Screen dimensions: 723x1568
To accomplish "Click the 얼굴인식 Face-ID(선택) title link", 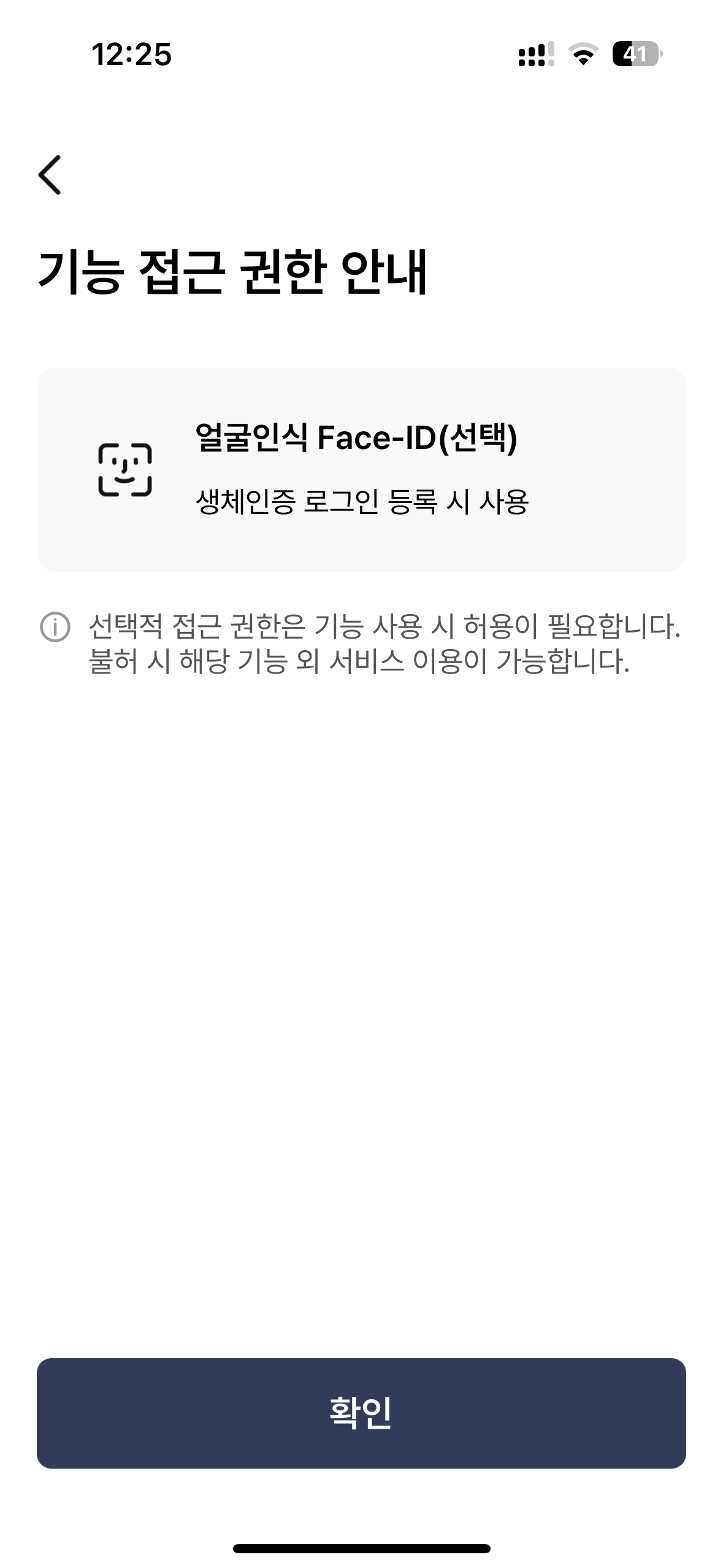I will click(x=359, y=440).
